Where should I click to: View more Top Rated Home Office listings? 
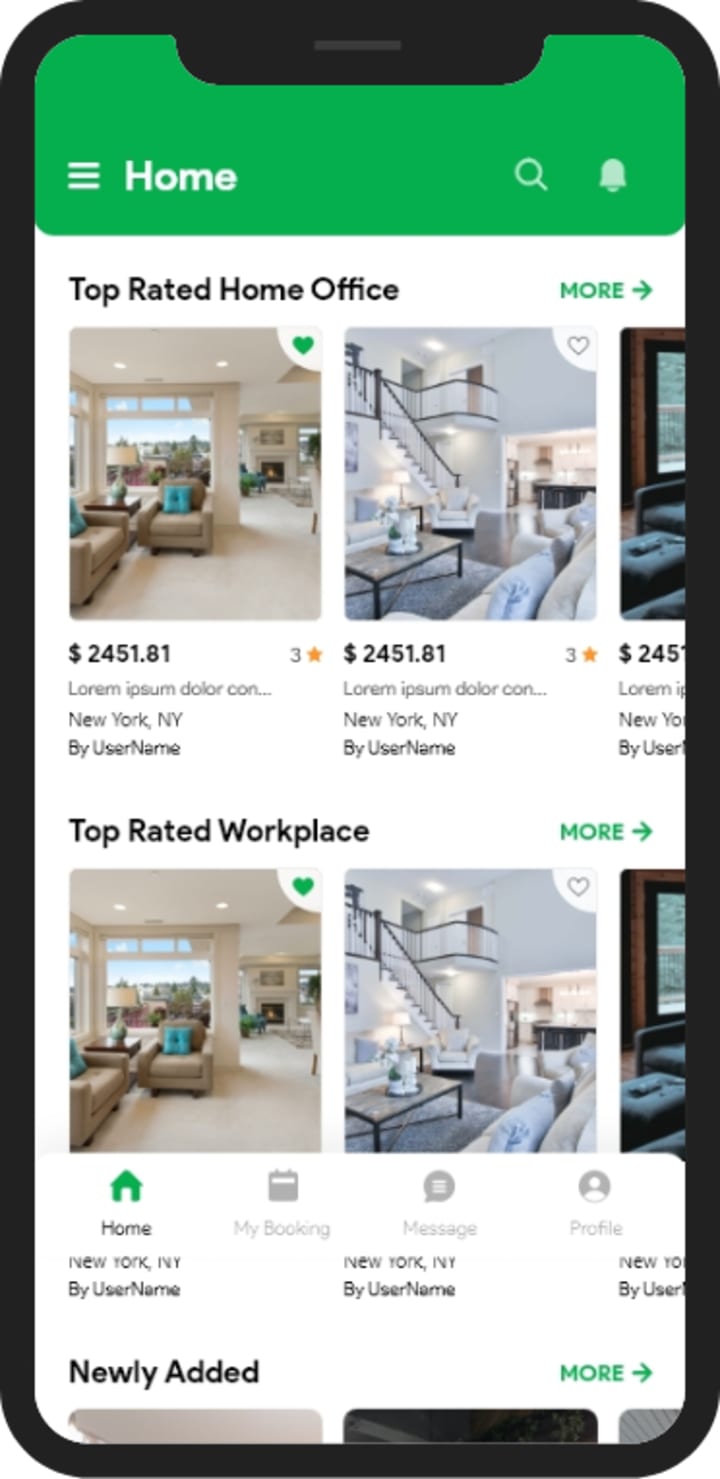[605, 290]
